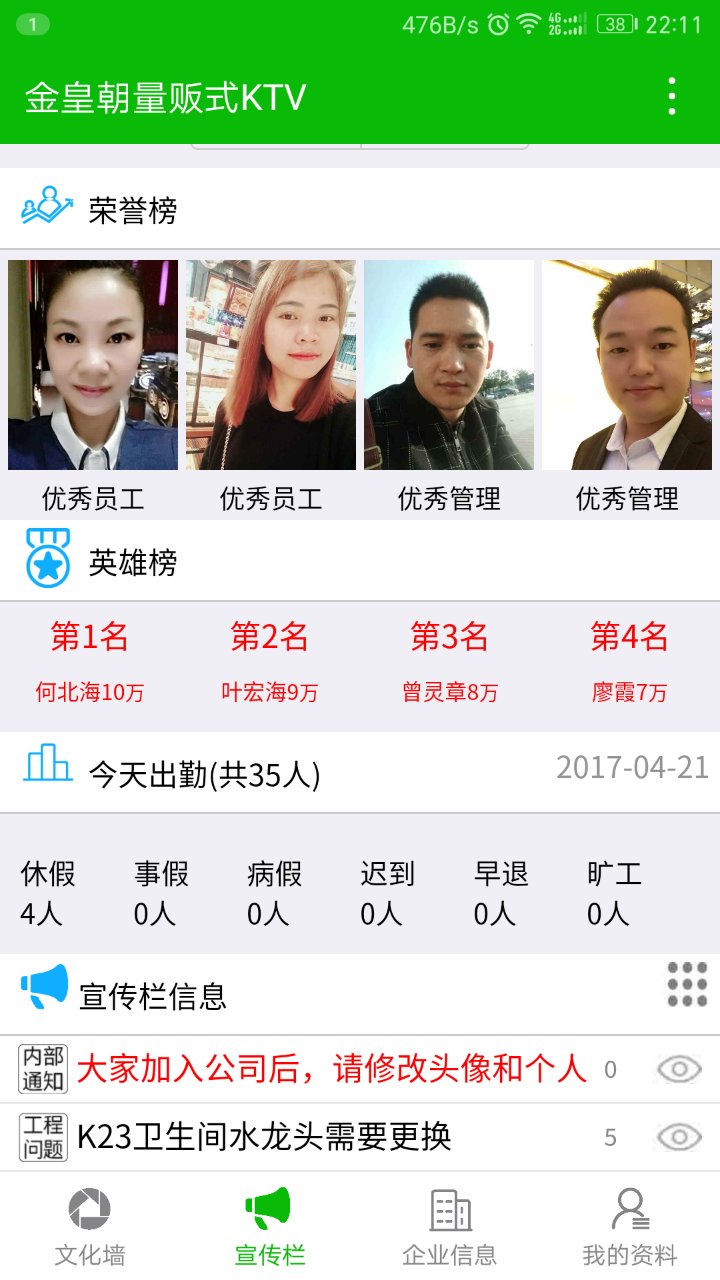Screen dimensions: 720x1280
Task: Open the 我的资料 tab
Action: click(x=629, y=1227)
